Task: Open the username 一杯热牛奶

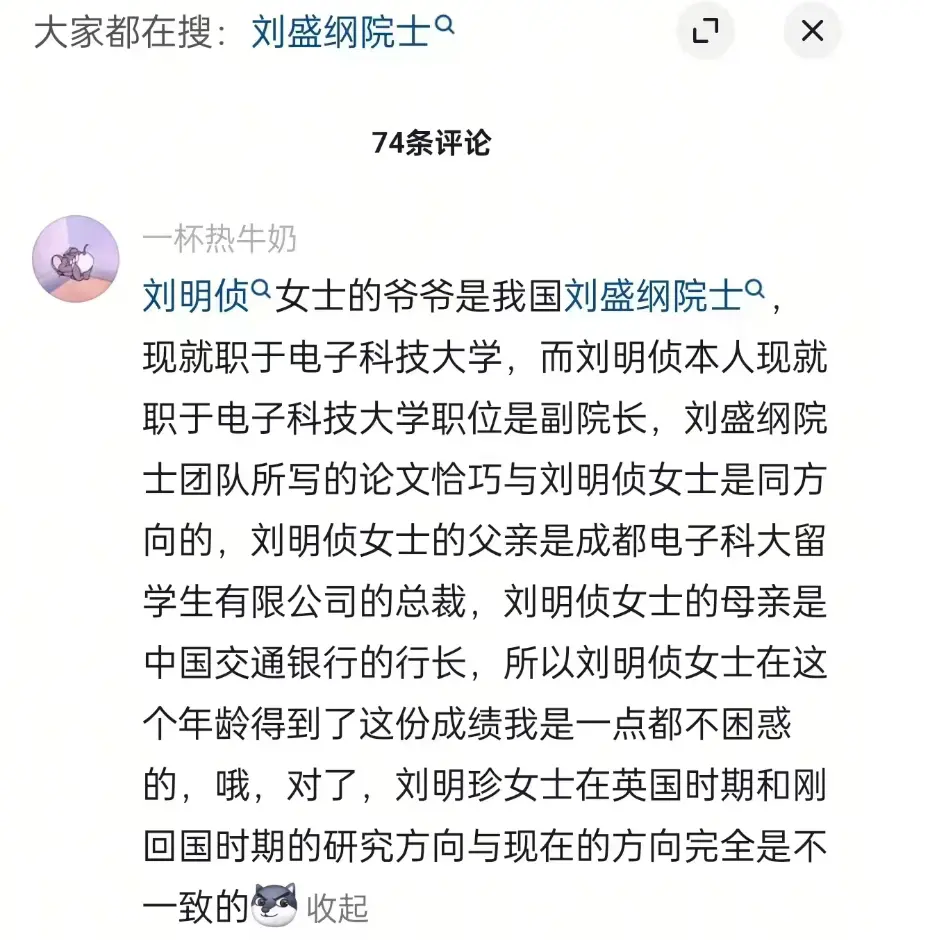Action: (219, 239)
